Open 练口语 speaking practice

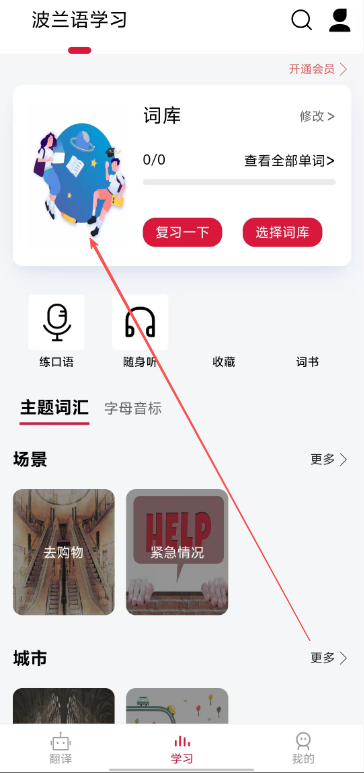pos(56,331)
